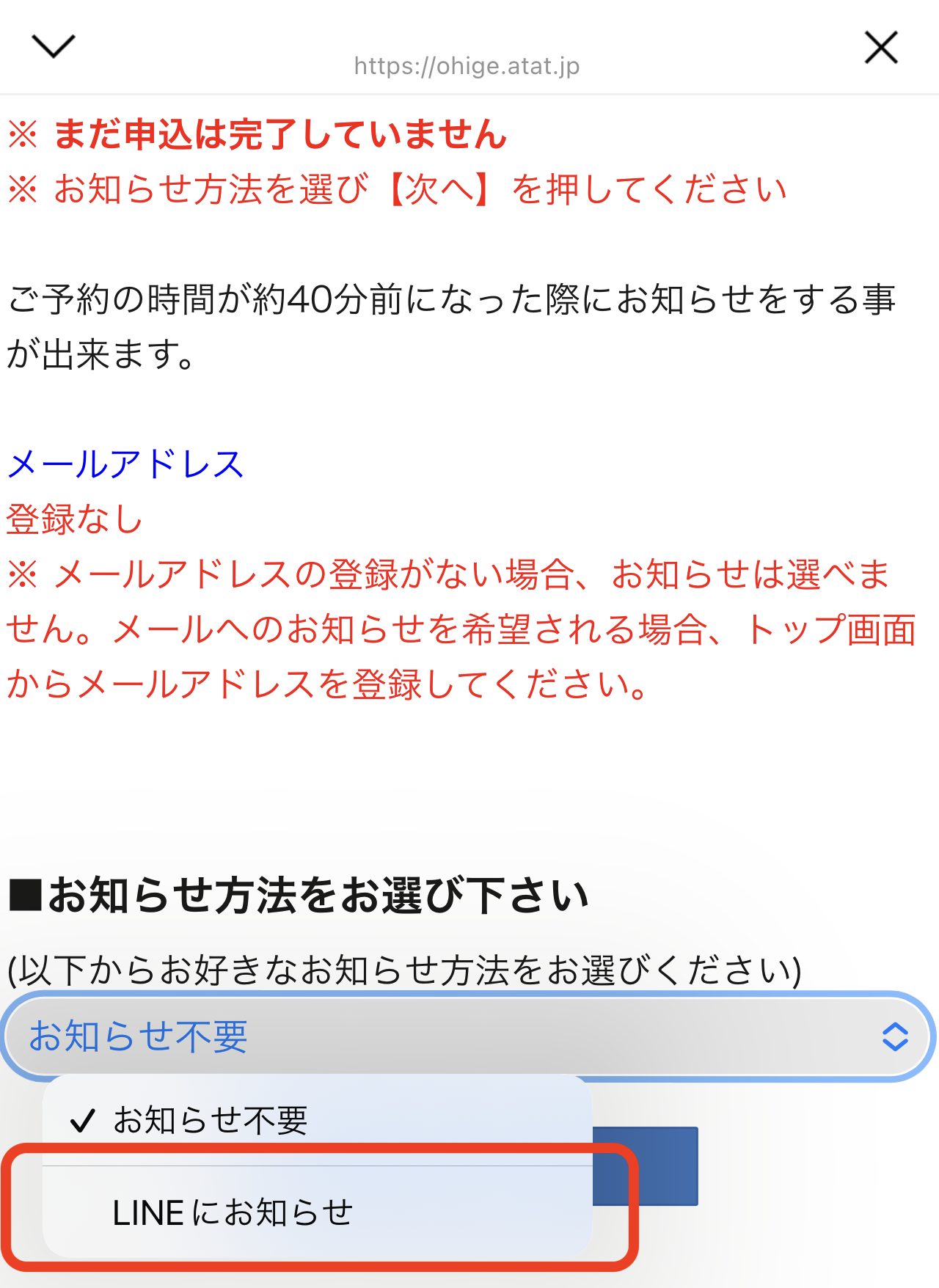Tap the お知らせ不要 dropdown selector
This screenshot has height=1288, width=939.
point(468,1036)
